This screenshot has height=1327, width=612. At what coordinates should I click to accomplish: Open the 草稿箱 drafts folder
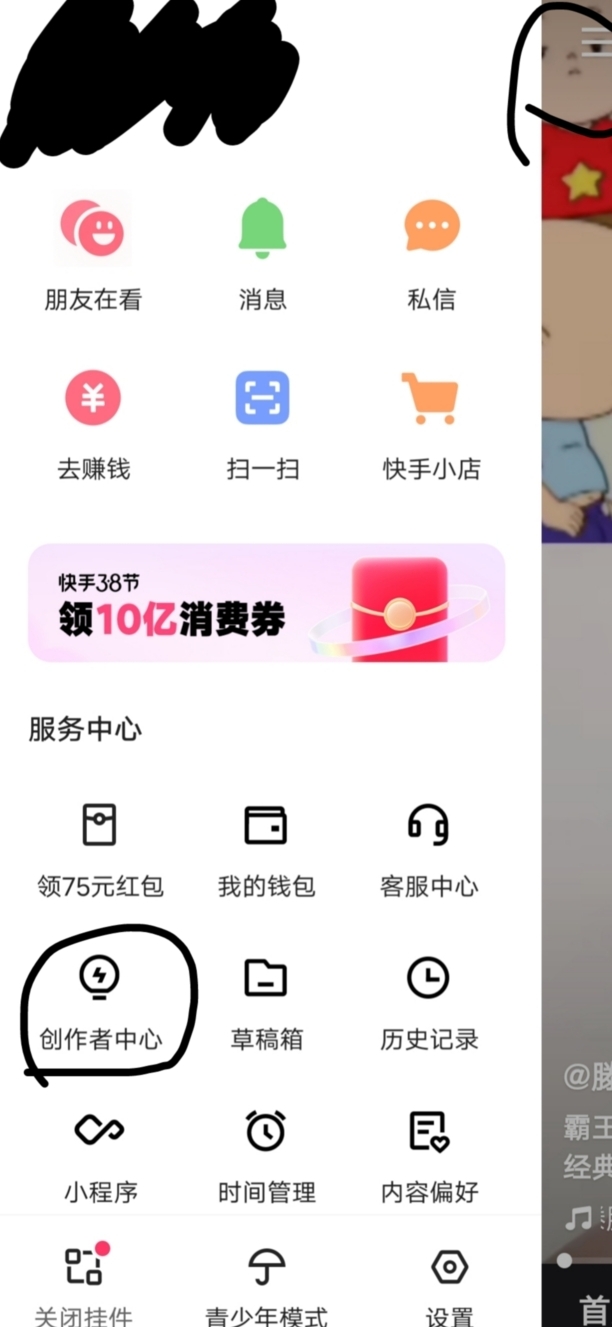(x=266, y=1003)
